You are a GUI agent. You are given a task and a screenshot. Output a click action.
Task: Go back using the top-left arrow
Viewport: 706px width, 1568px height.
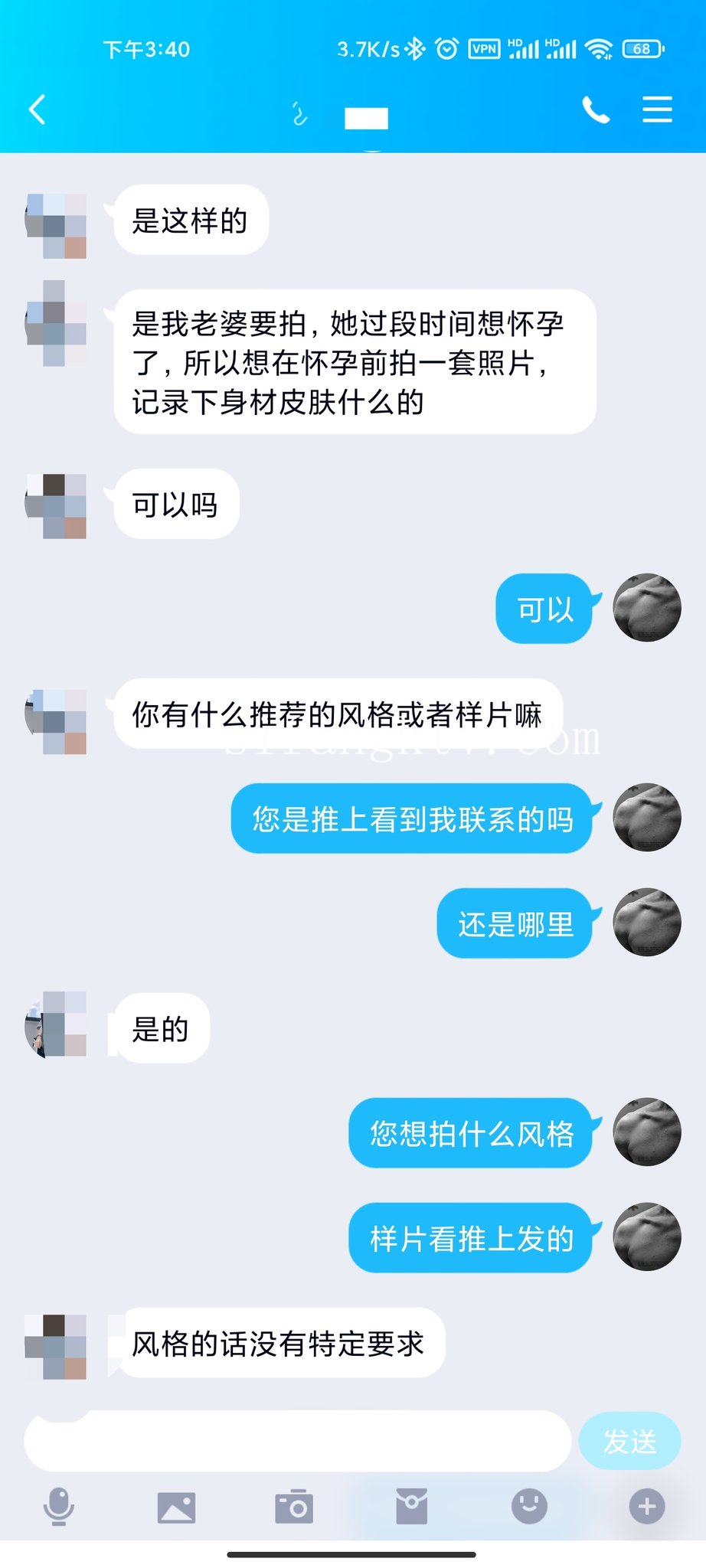37,109
